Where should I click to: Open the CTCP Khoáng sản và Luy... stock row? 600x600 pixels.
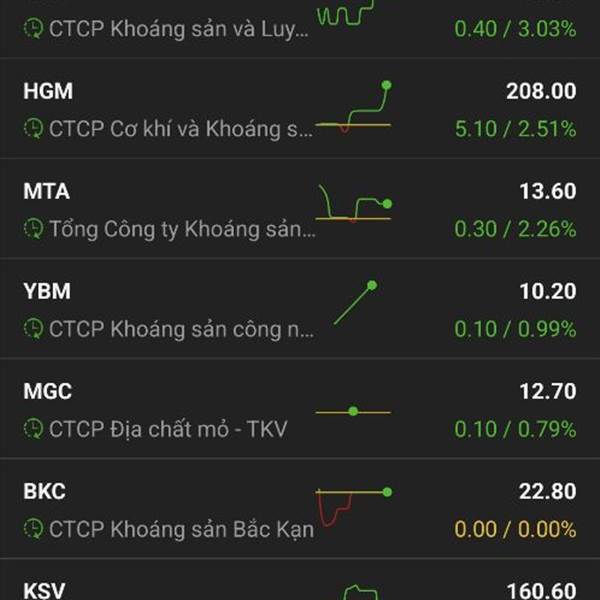point(300,29)
